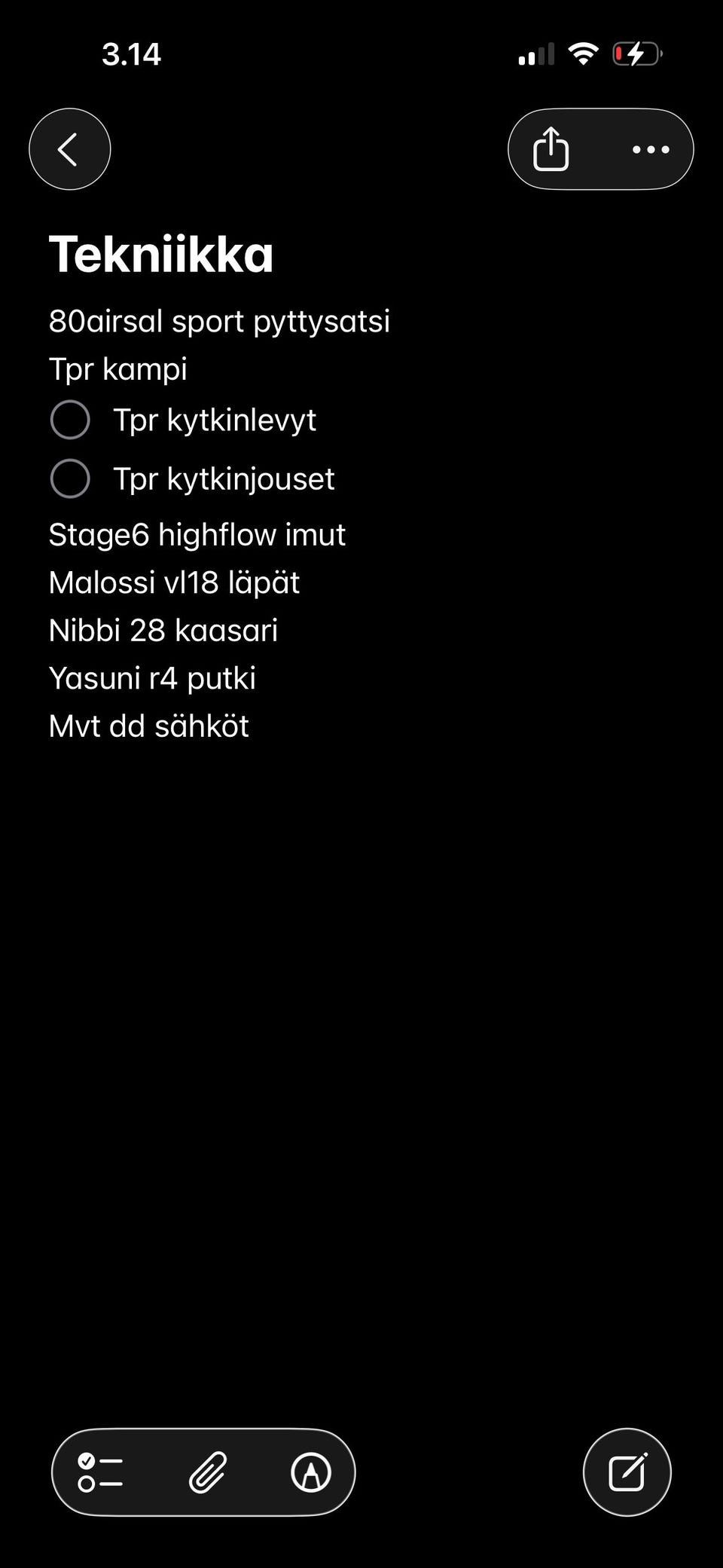Check off the Tpr kytkinjouset item
This screenshot has height=1568, width=723.
point(70,478)
